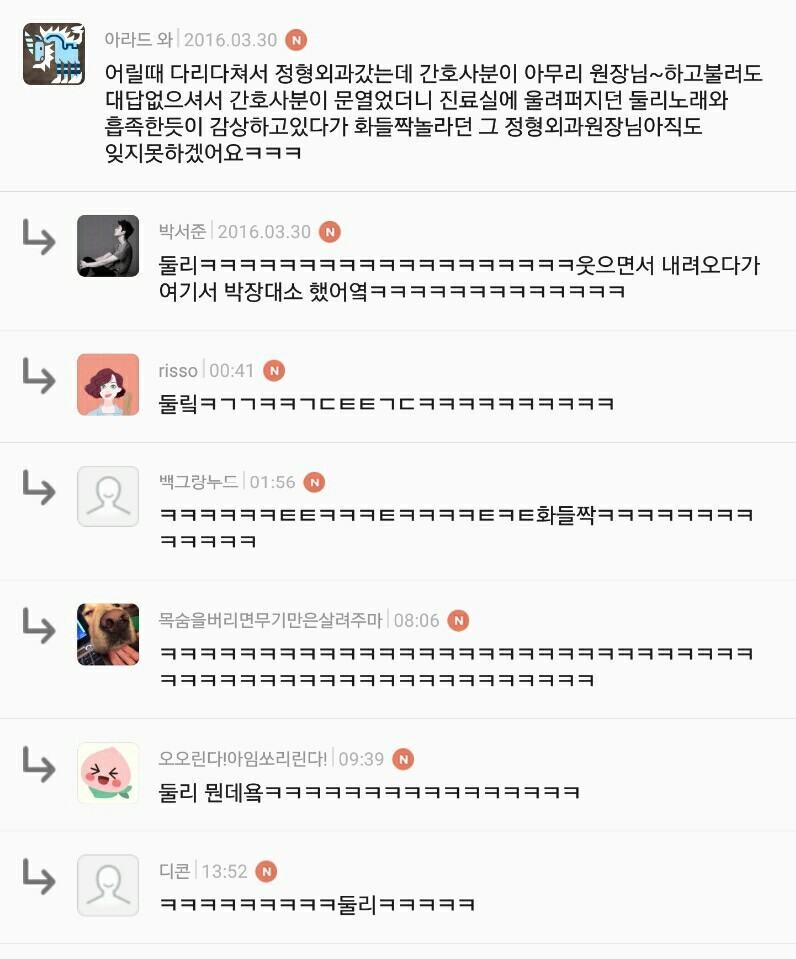View 목숨을버리면무기만은살려주마's dog avatar profile
This screenshot has height=959, width=796.
[x=108, y=634]
